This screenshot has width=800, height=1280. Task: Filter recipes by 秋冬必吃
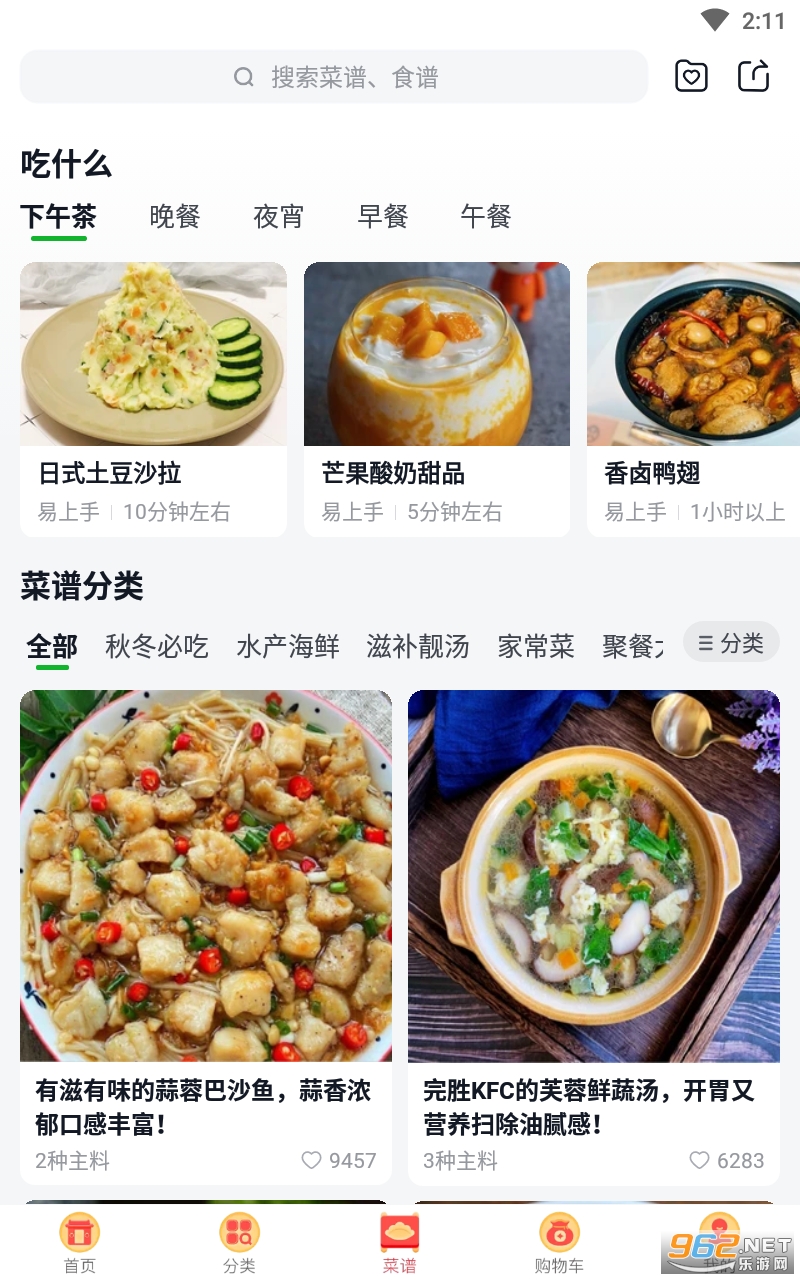157,647
